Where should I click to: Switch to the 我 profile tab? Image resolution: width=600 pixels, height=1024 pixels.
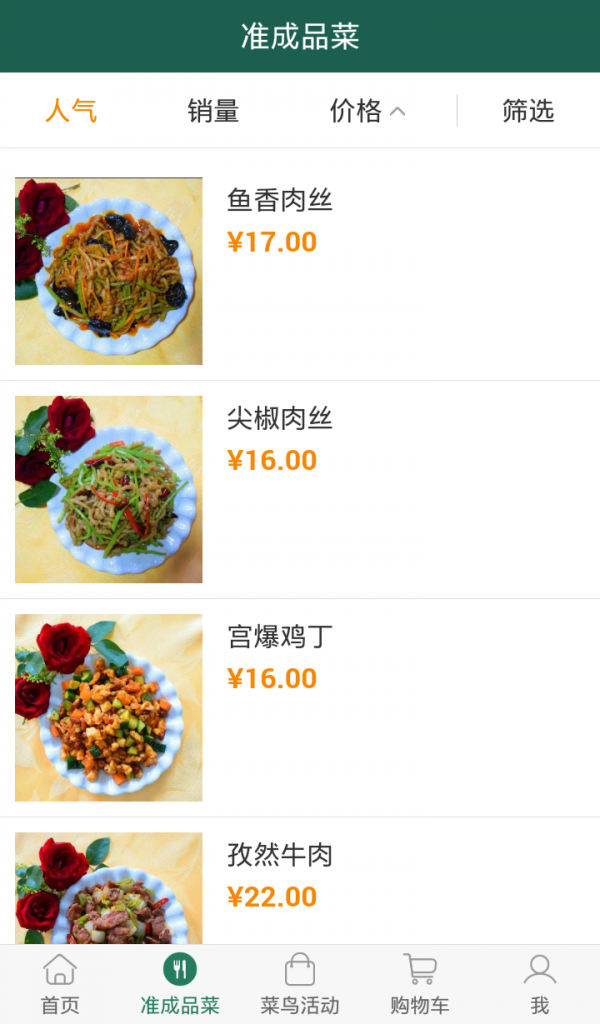[x=540, y=984]
